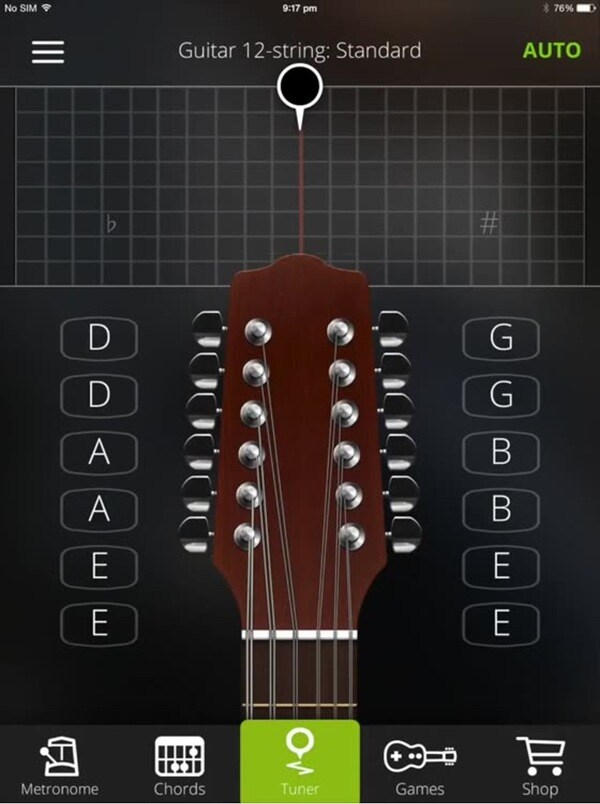600x804 pixels.
Task: Toggle AUTO tuning mode
Action: (x=551, y=51)
